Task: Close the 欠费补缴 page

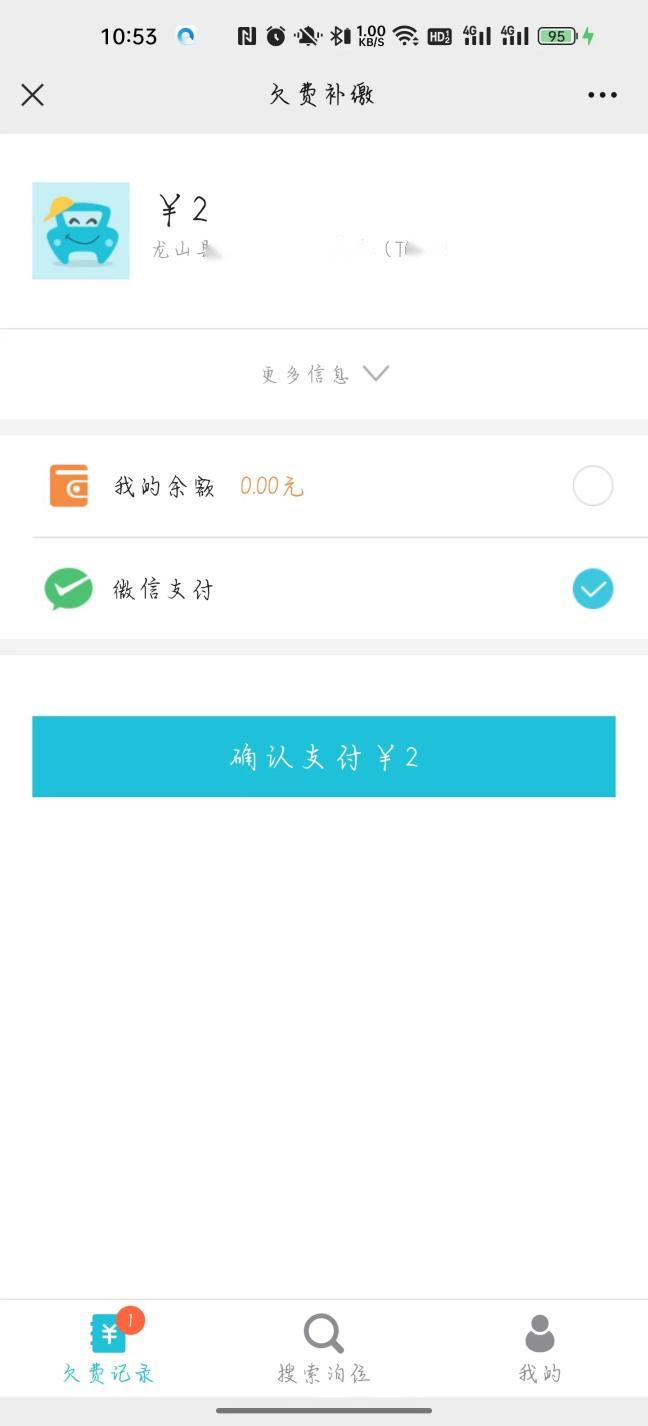Action: 32,95
